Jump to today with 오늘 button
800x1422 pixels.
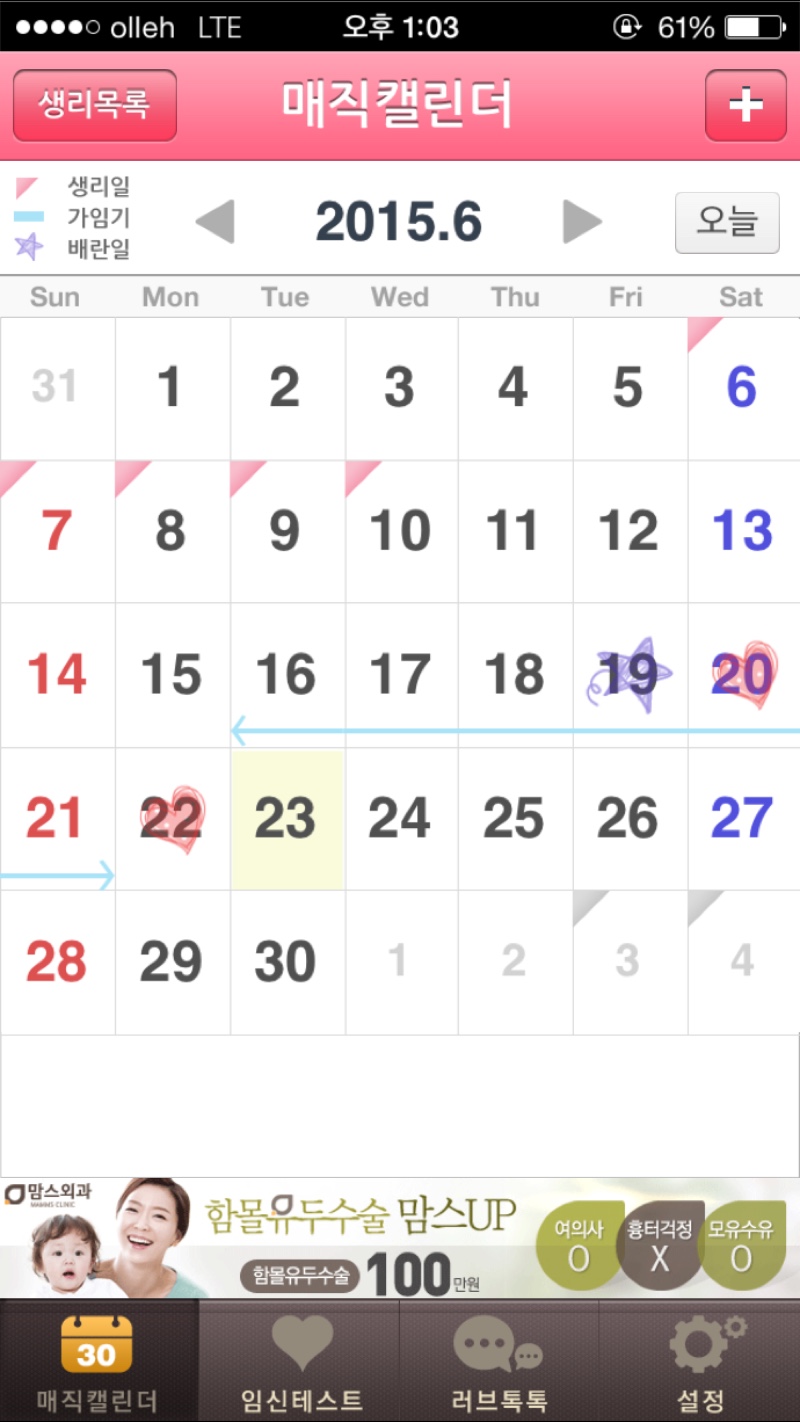tap(727, 222)
